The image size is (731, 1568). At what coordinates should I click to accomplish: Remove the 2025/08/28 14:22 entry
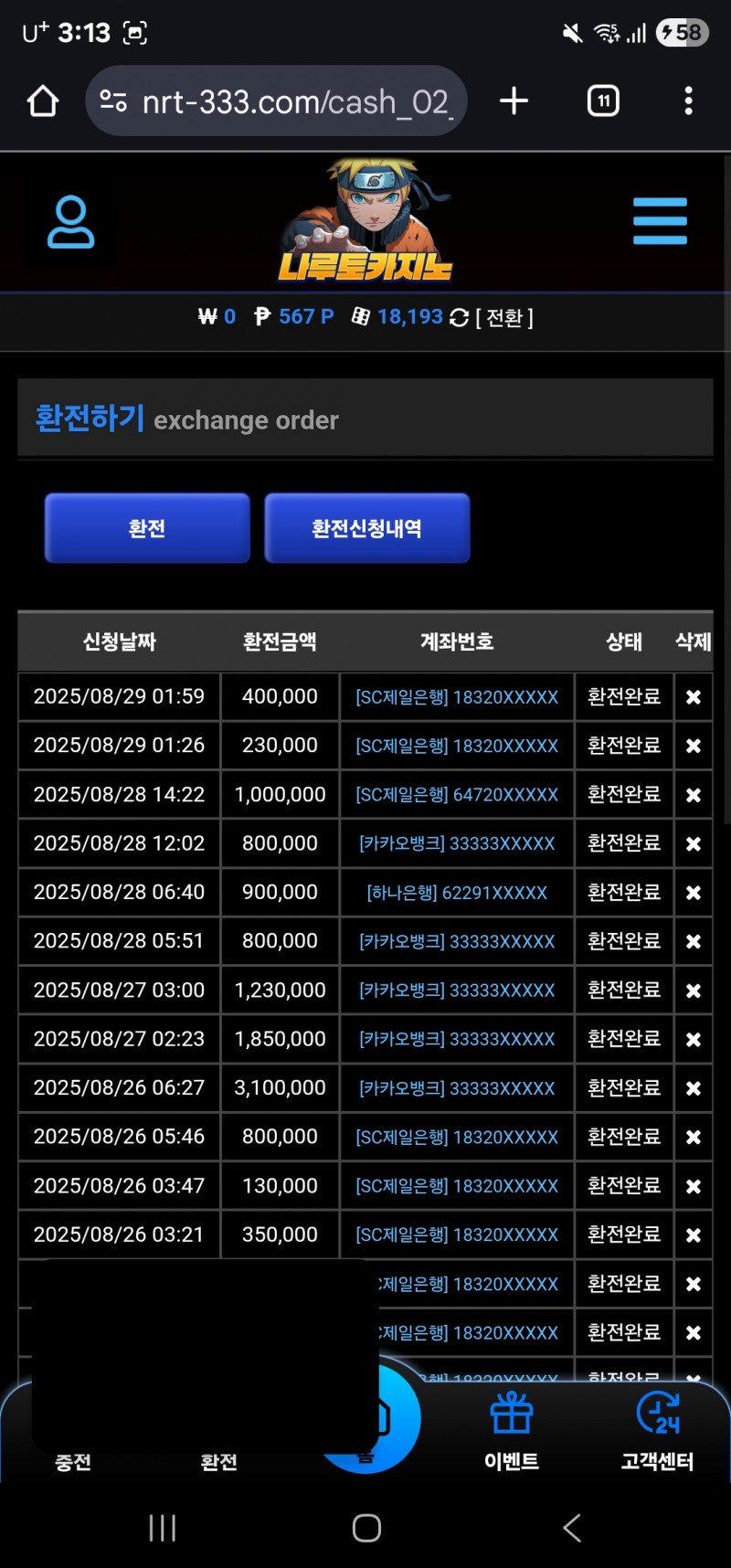(694, 795)
